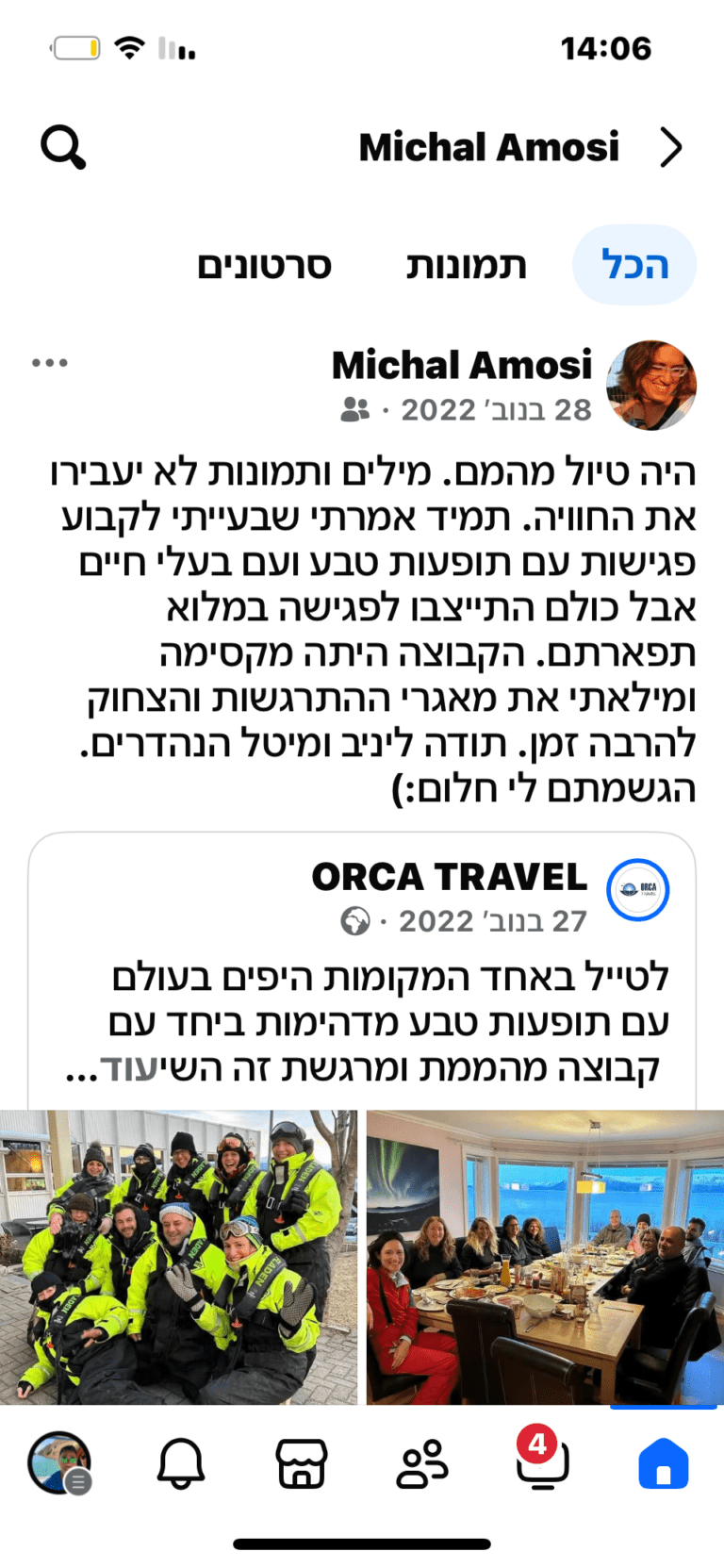Go to the home feed tab
The width and height of the screenshot is (724, 1568).
coord(663,1463)
